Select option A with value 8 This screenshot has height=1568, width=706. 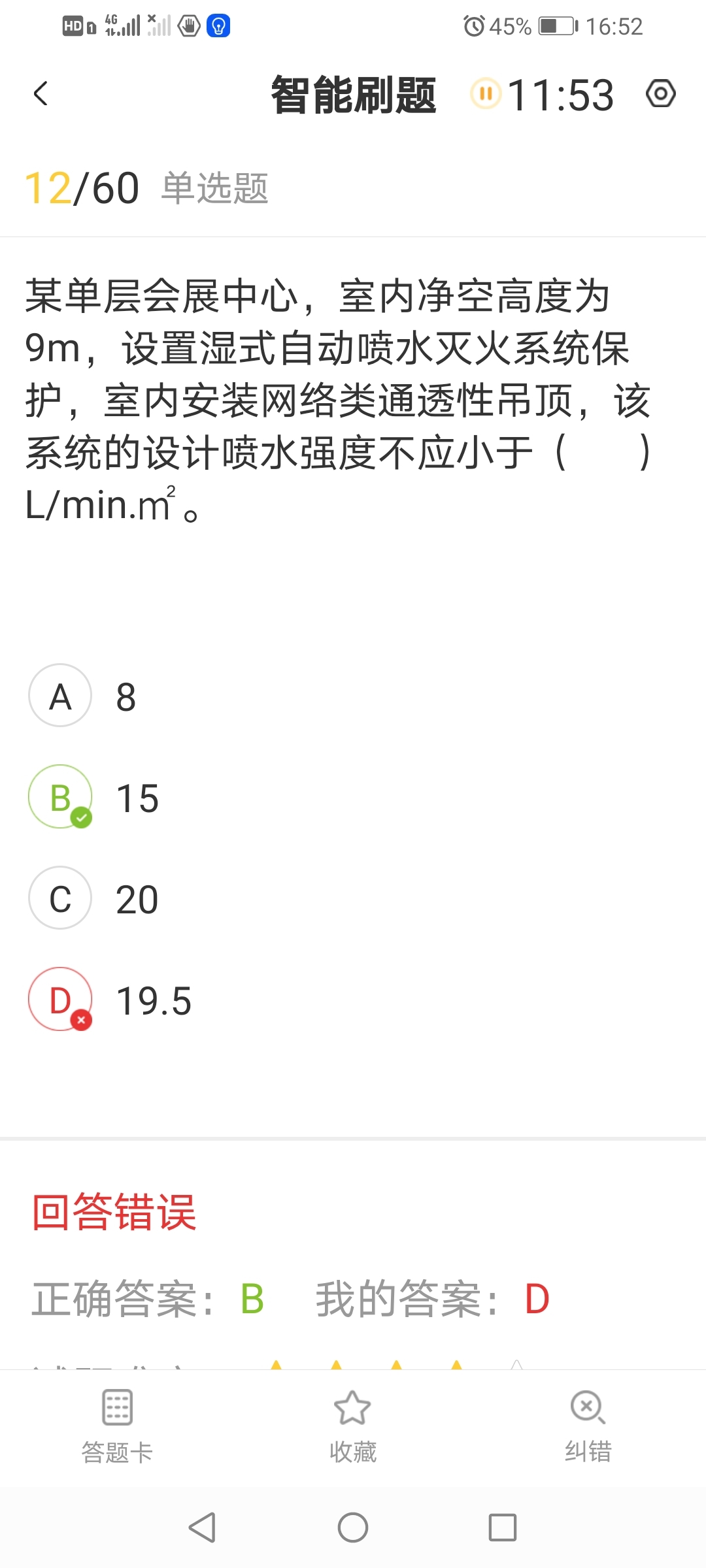click(x=60, y=696)
